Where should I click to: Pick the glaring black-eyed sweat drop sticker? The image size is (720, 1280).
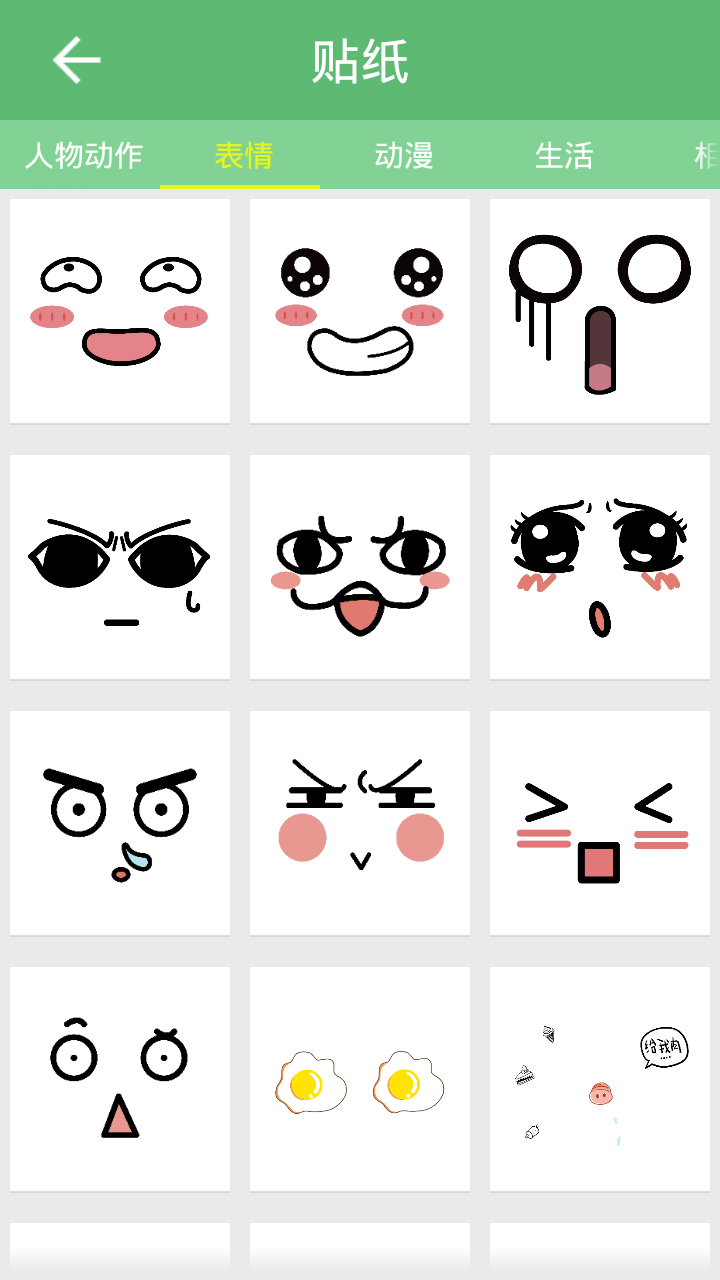(120, 567)
